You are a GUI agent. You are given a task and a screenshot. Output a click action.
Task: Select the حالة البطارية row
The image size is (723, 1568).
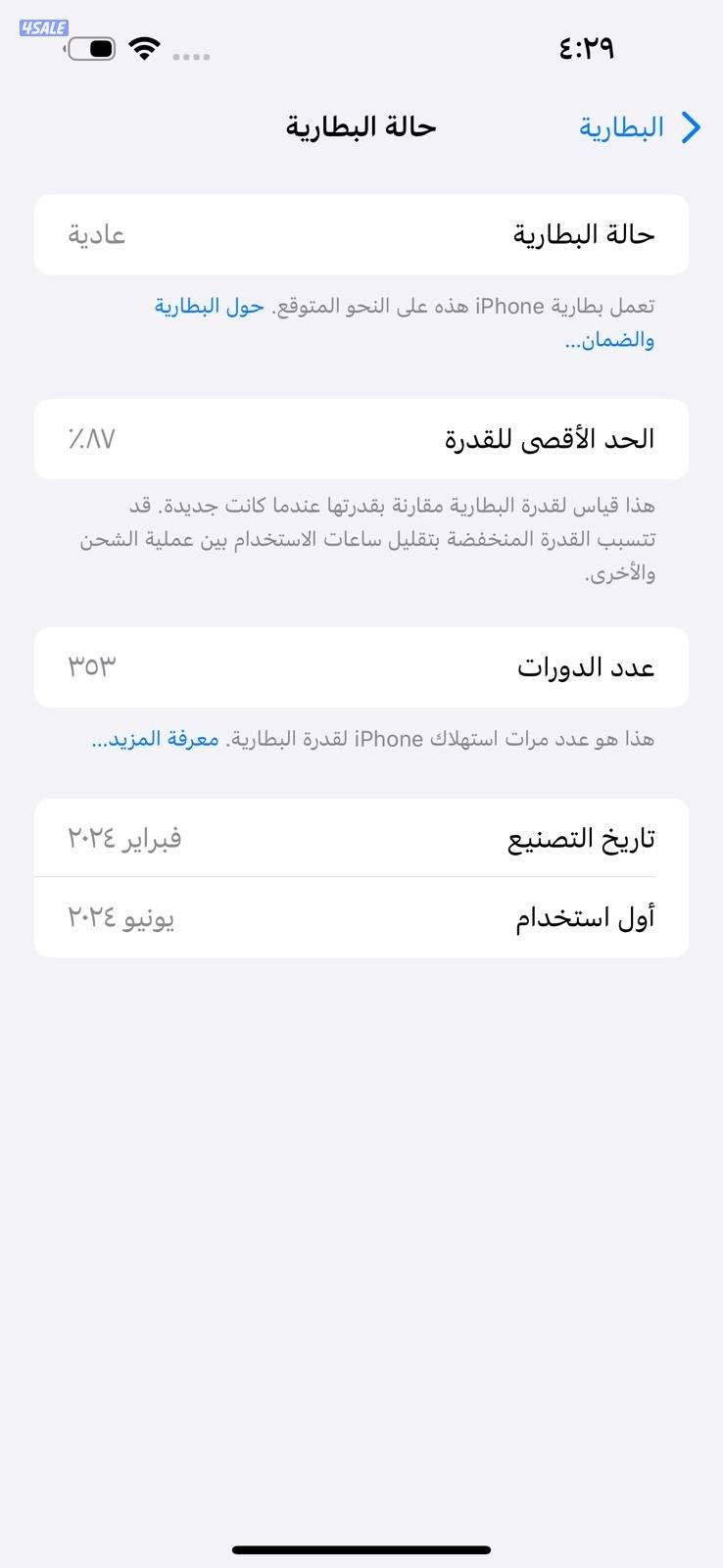[361, 234]
